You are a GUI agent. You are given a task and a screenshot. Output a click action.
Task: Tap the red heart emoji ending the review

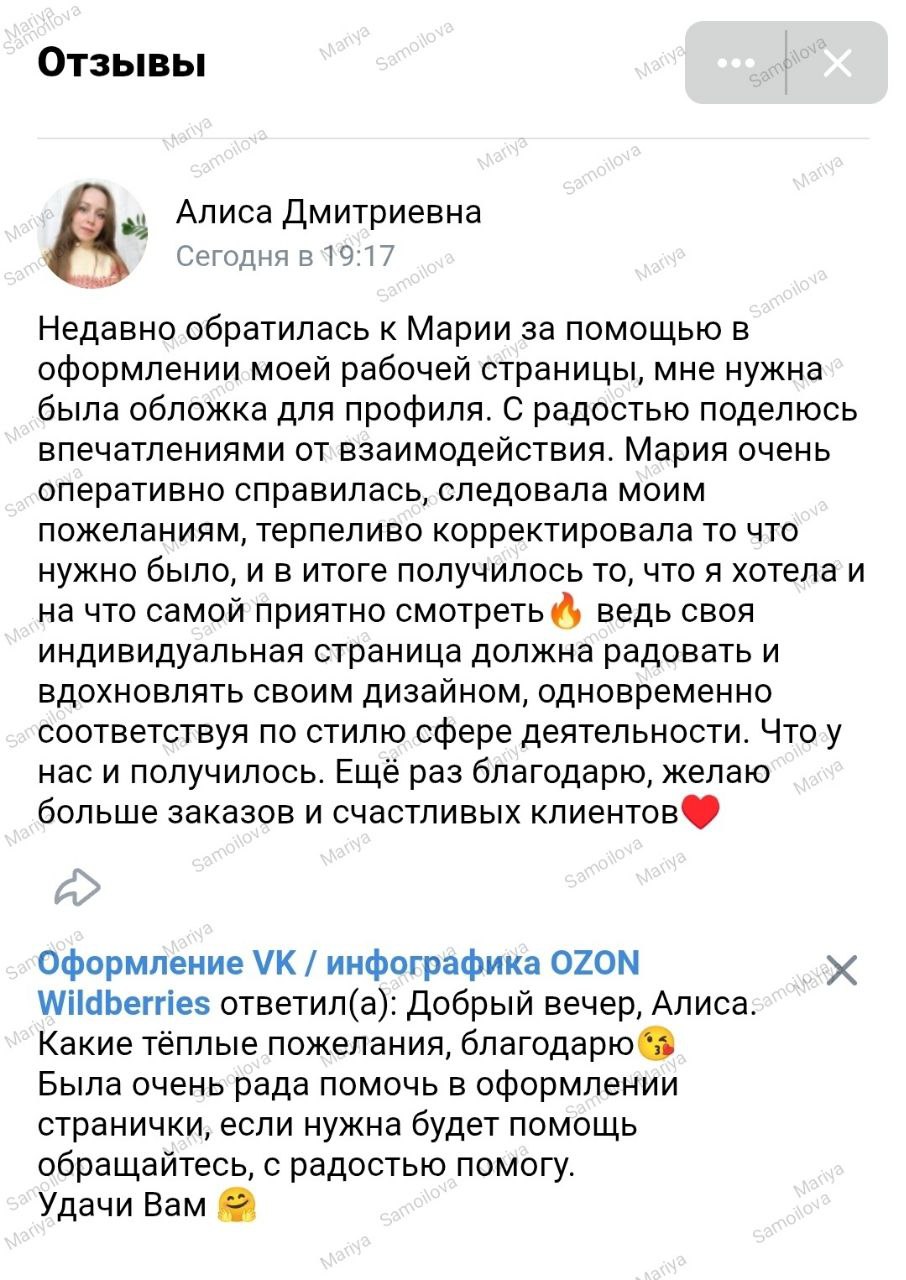tap(698, 812)
